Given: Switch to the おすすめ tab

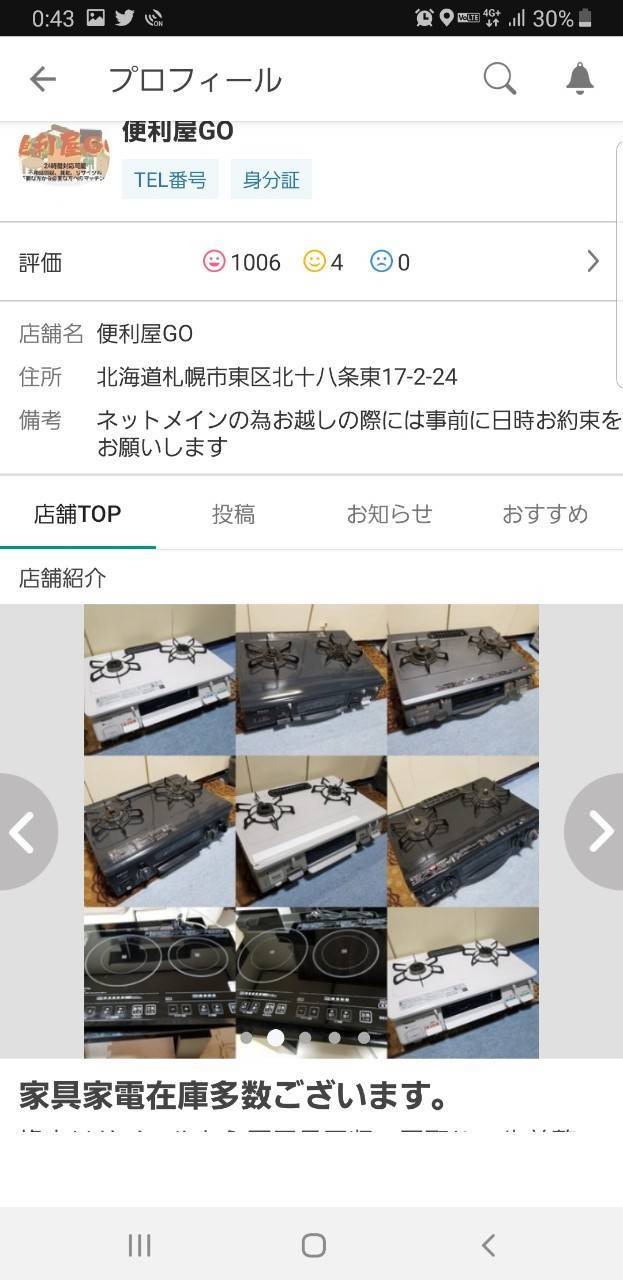Looking at the screenshot, I should click(x=545, y=514).
